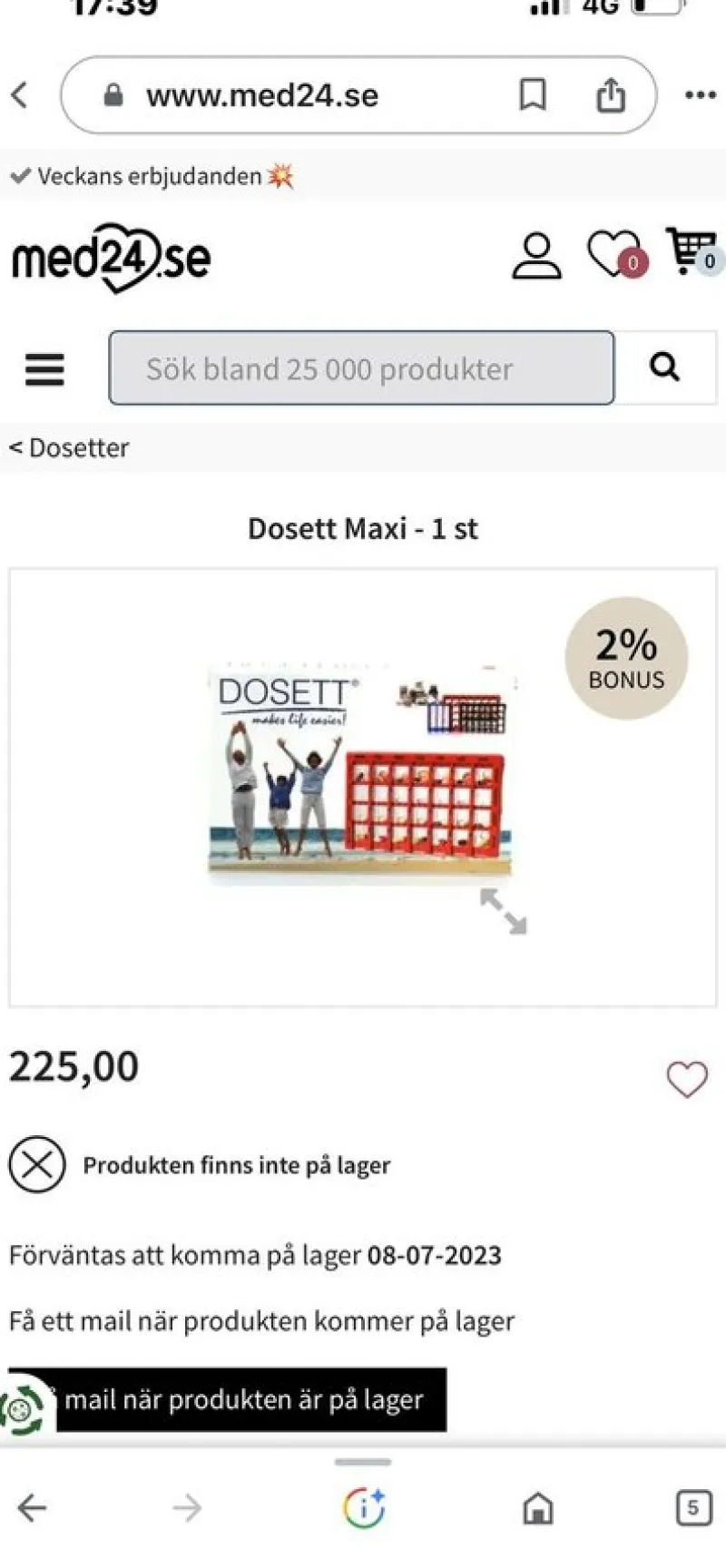Open the shopping cart

[x=692, y=251]
